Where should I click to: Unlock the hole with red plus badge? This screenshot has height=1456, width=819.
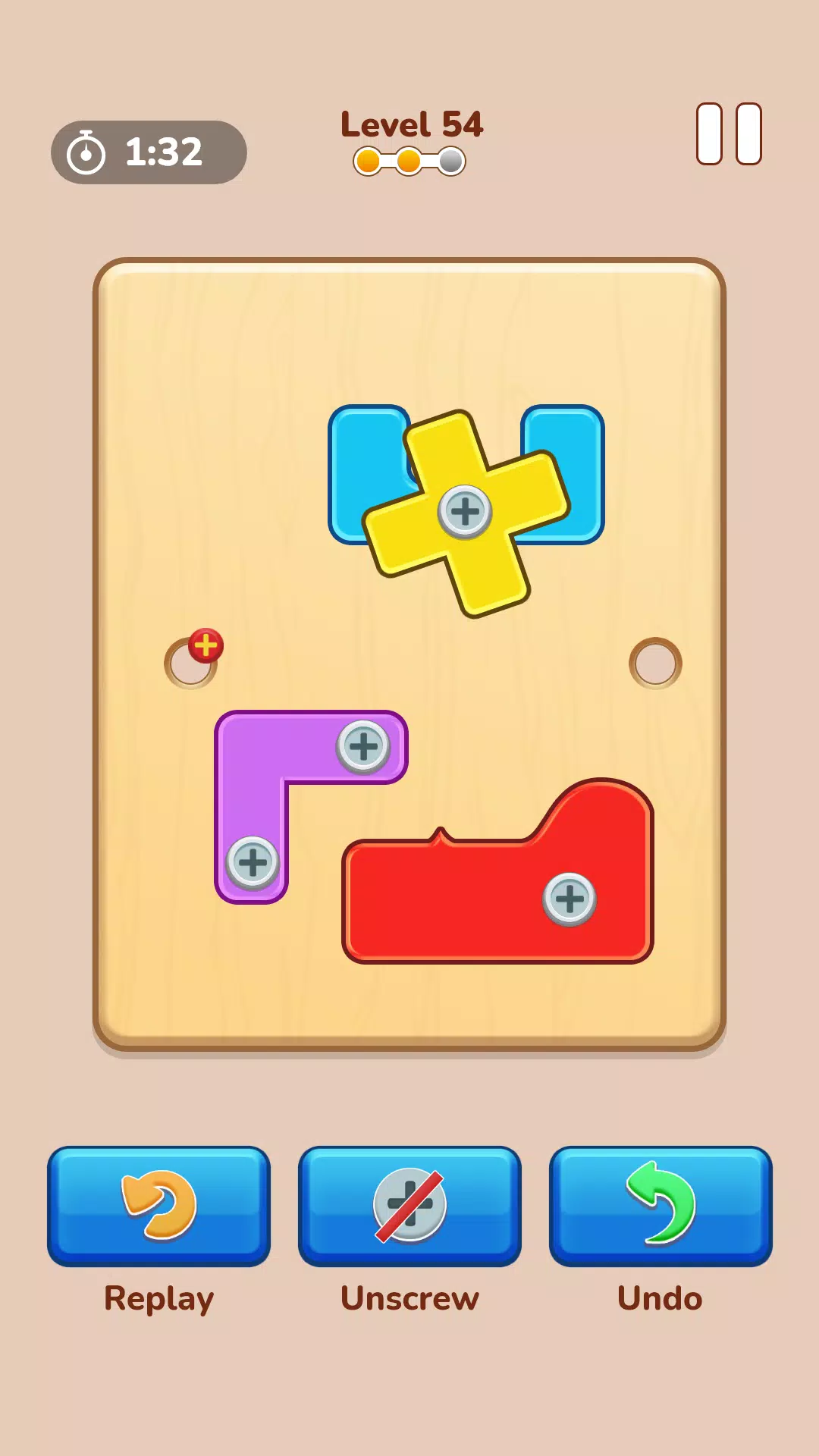(x=192, y=661)
